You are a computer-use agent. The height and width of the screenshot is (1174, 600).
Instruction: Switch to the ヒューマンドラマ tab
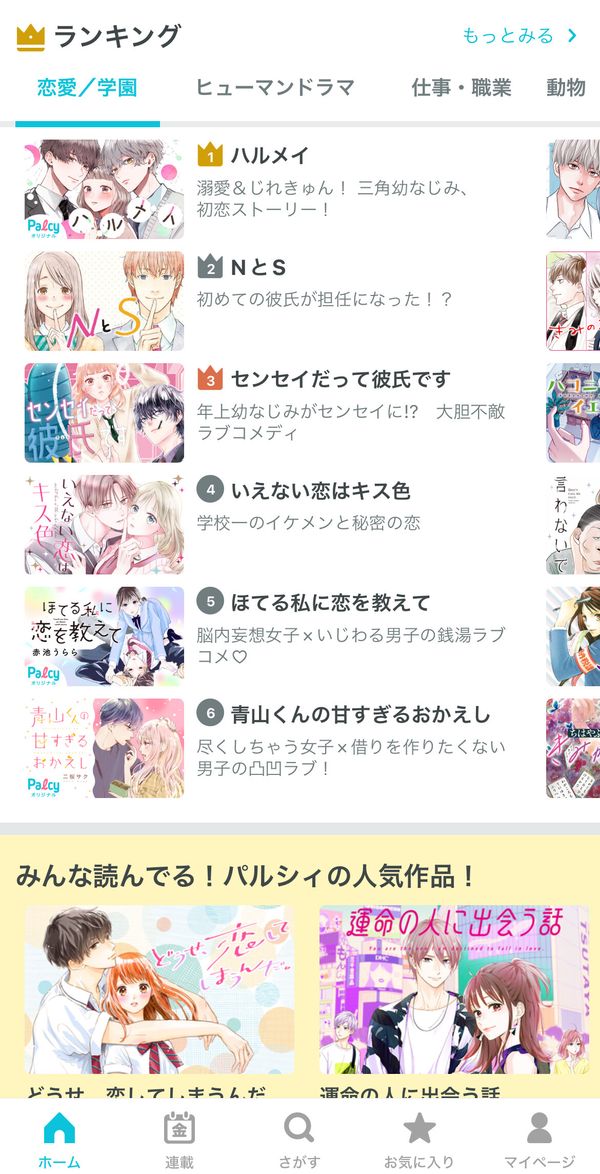coord(274,88)
